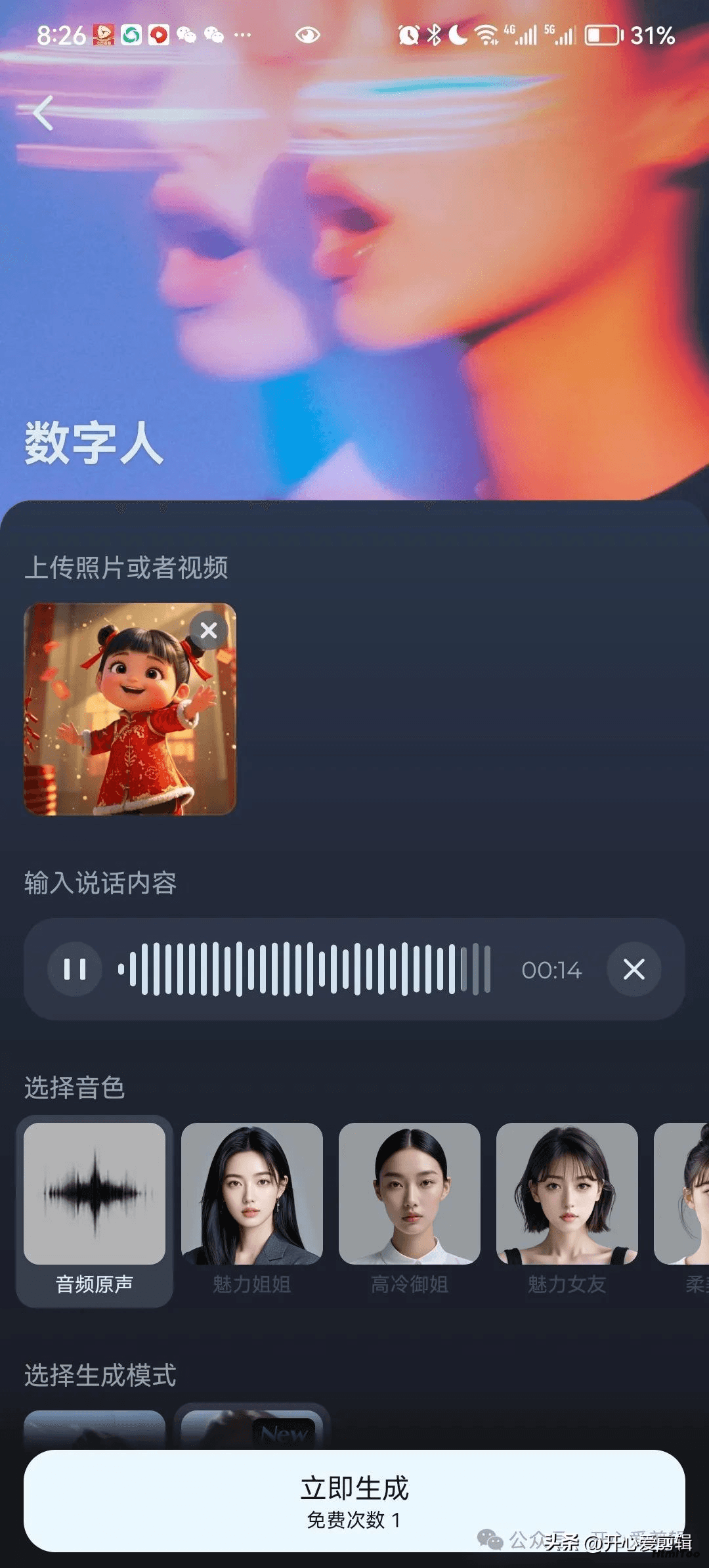Tap 立即生成 to generate now
This screenshot has height=1568, width=709.
click(354, 1501)
